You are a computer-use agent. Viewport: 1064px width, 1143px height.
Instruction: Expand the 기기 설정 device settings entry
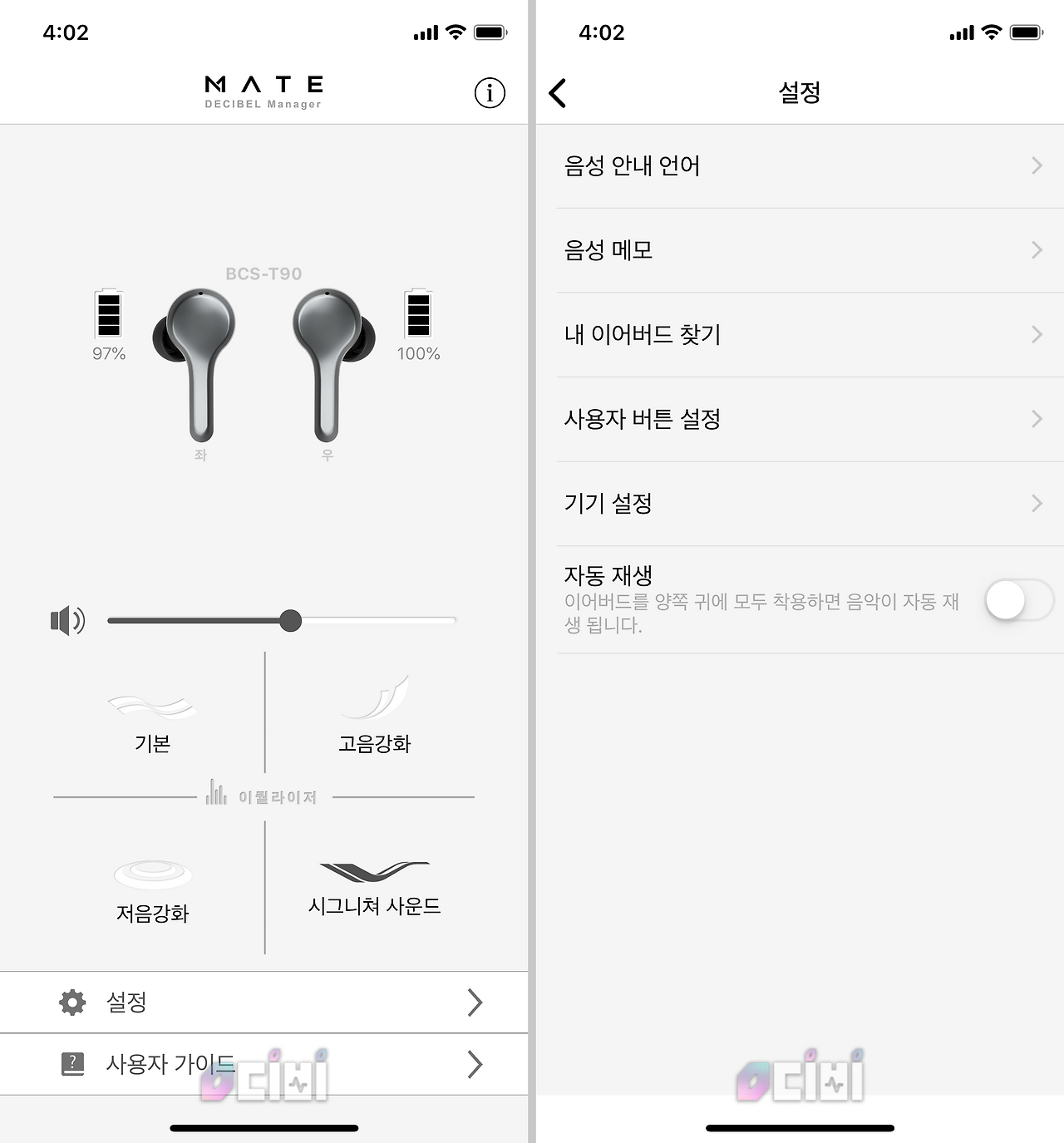(1035, 503)
